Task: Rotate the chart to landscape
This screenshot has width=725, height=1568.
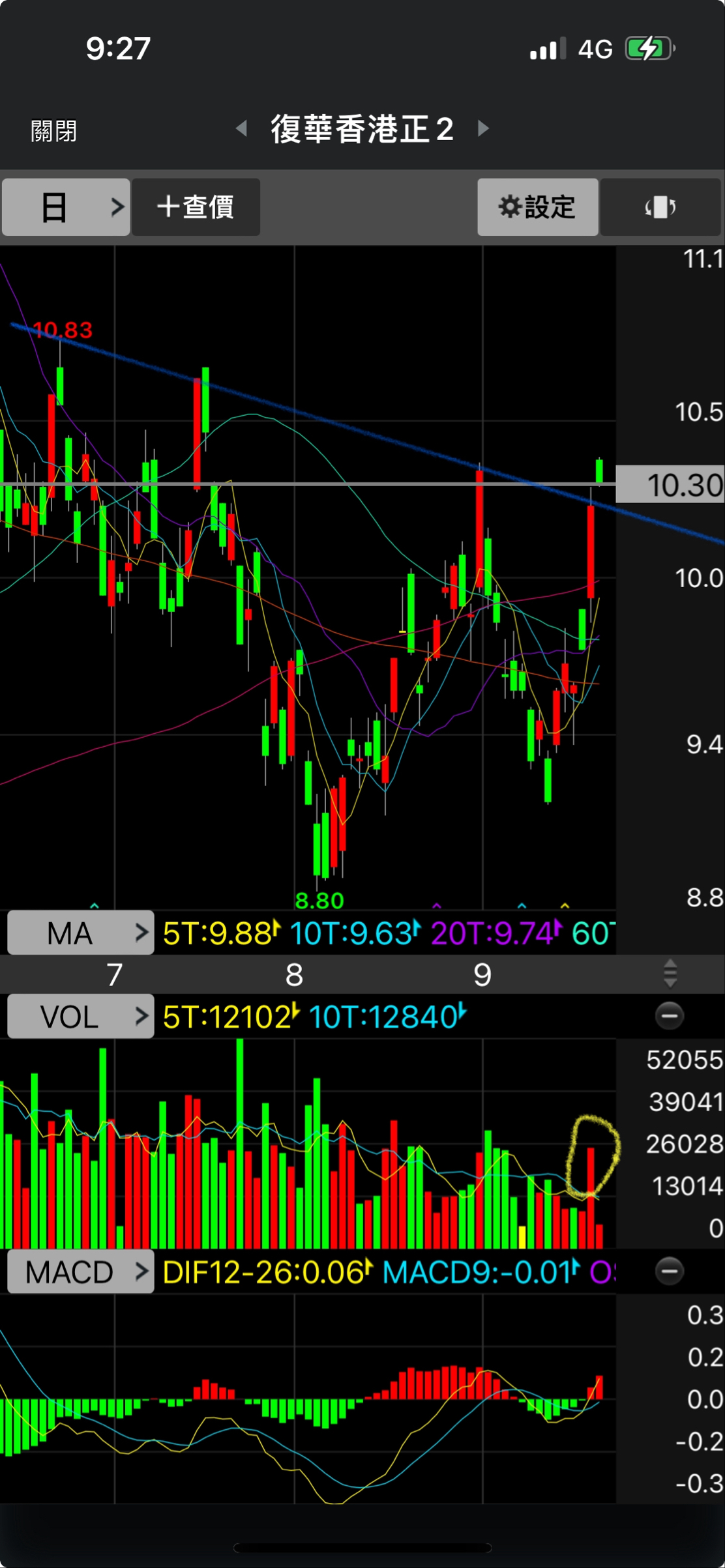Action: pos(660,207)
